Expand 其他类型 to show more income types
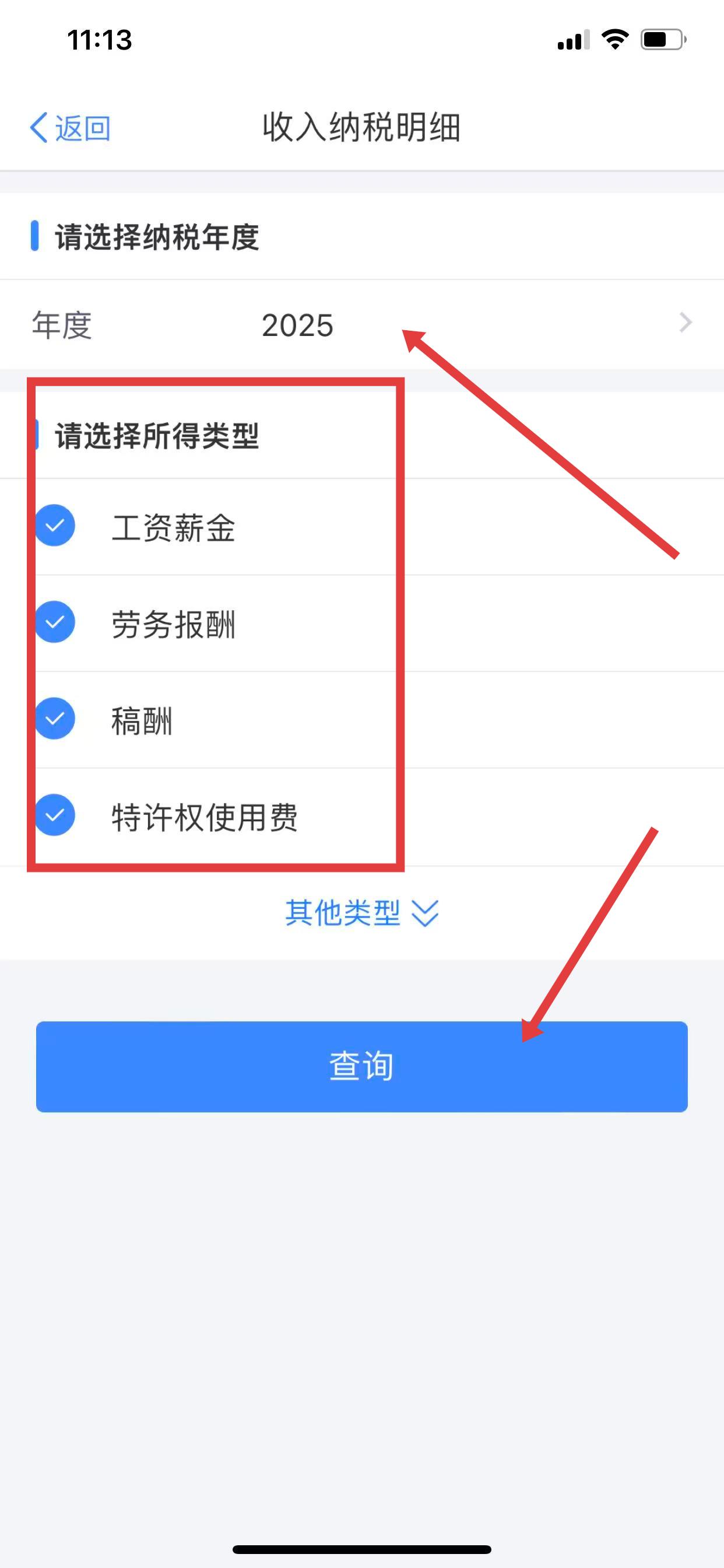 pyautogui.click(x=361, y=913)
